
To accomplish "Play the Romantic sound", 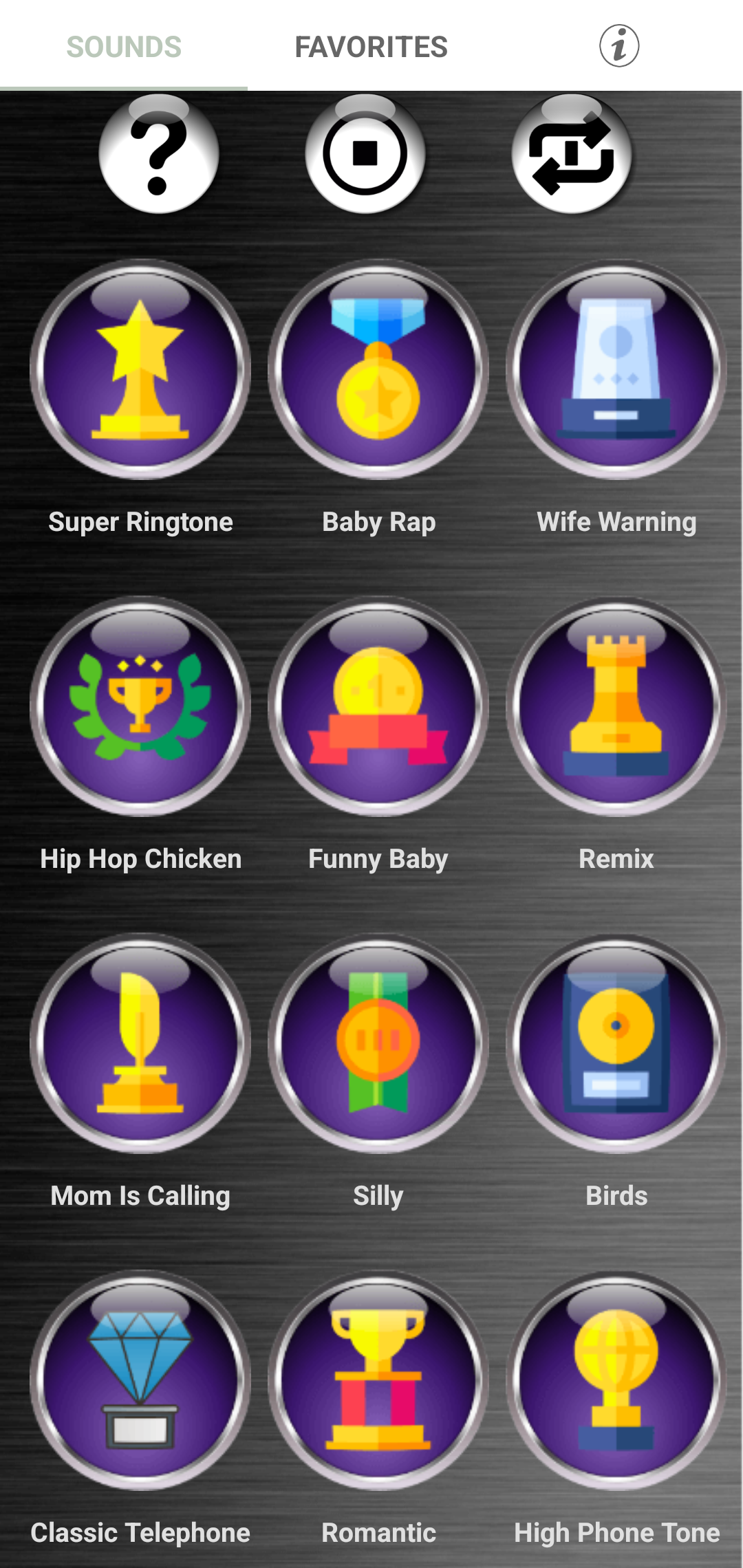I will click(x=378, y=1380).
